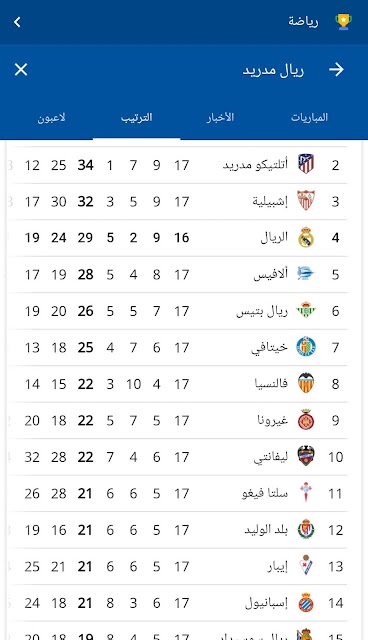Image resolution: width=368 pixels, height=640 pixels.
Task: Open غيرونا team row
Action: [x=178, y=420]
